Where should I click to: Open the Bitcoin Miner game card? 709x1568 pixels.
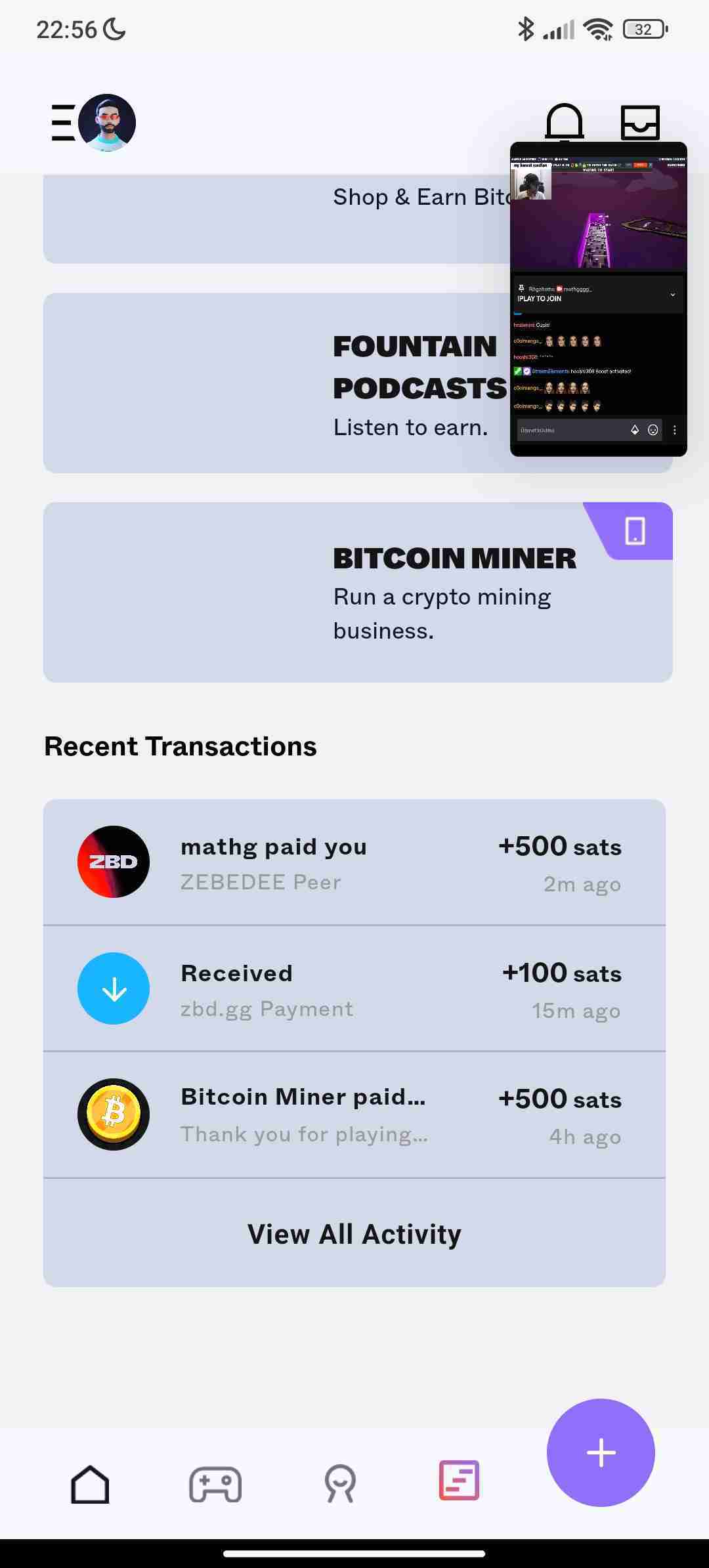coord(358,592)
